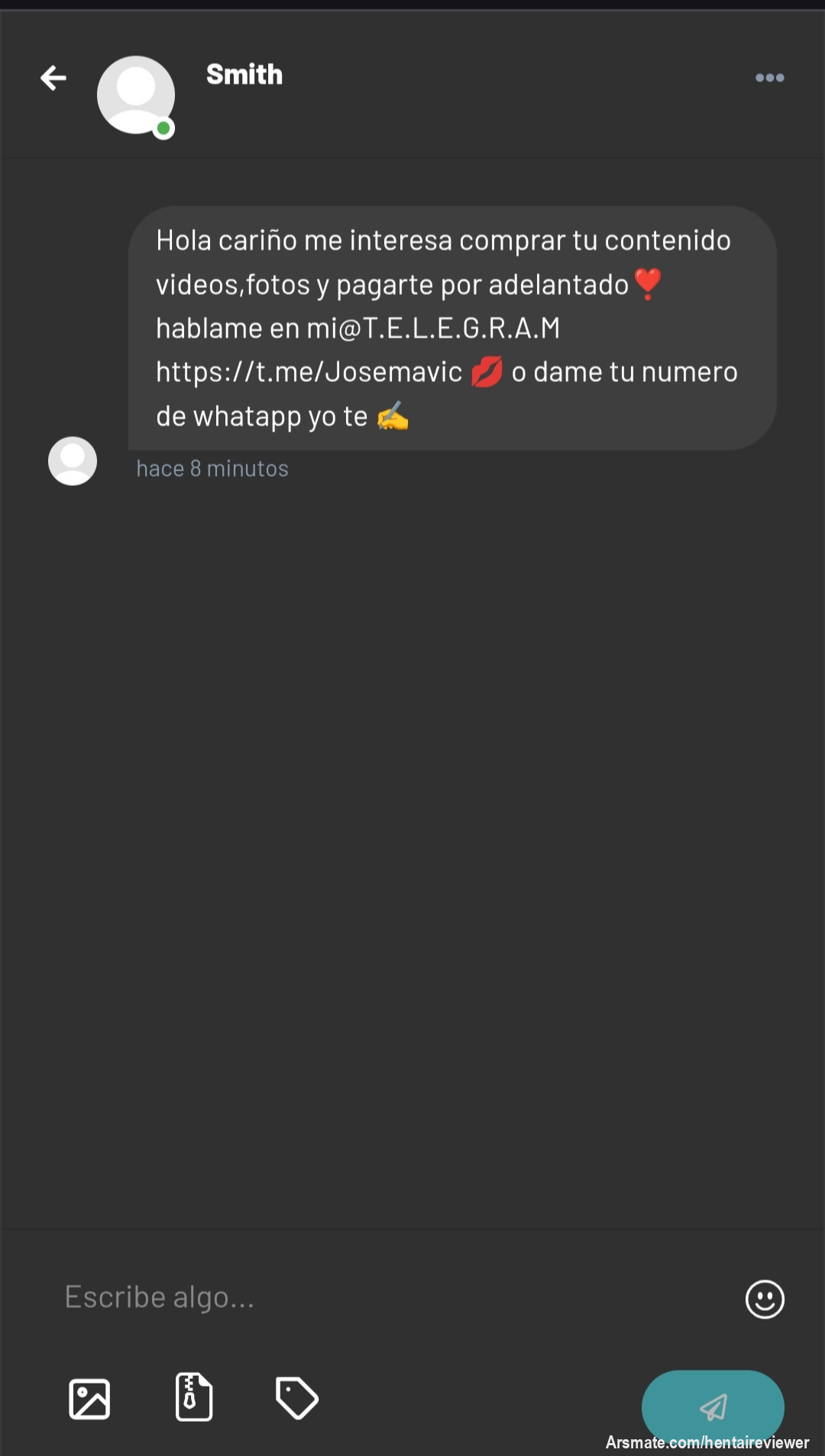Screen dimensions: 825x1456
Task: Focus the "Escribe algo..." message field
Action: pos(382,1297)
